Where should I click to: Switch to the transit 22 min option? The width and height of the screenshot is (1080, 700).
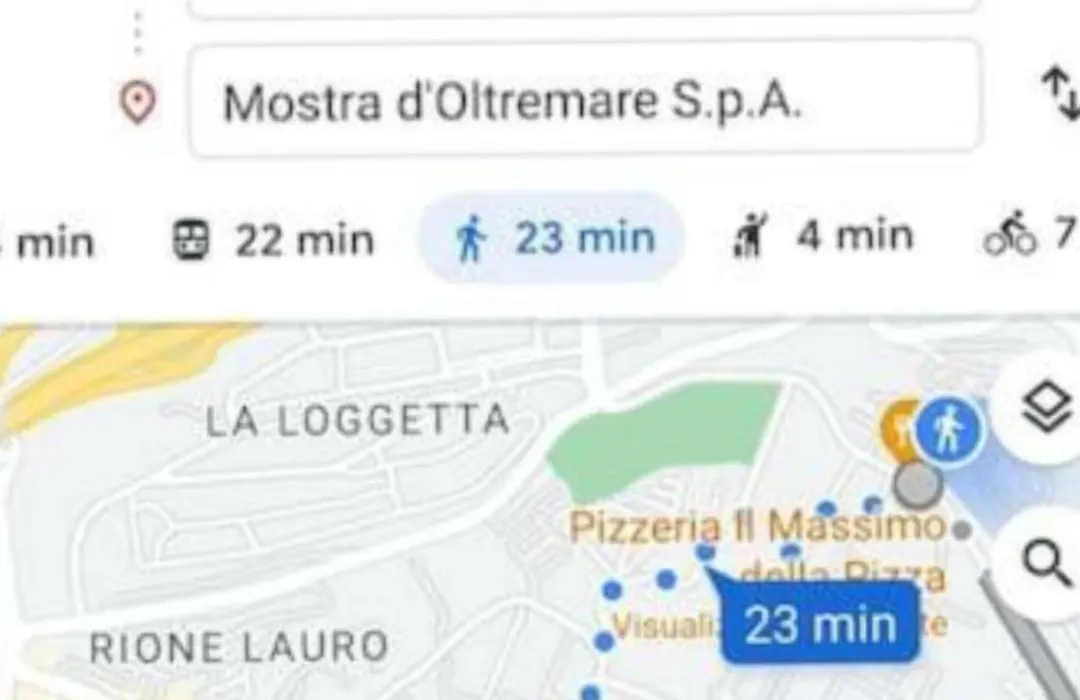point(273,240)
